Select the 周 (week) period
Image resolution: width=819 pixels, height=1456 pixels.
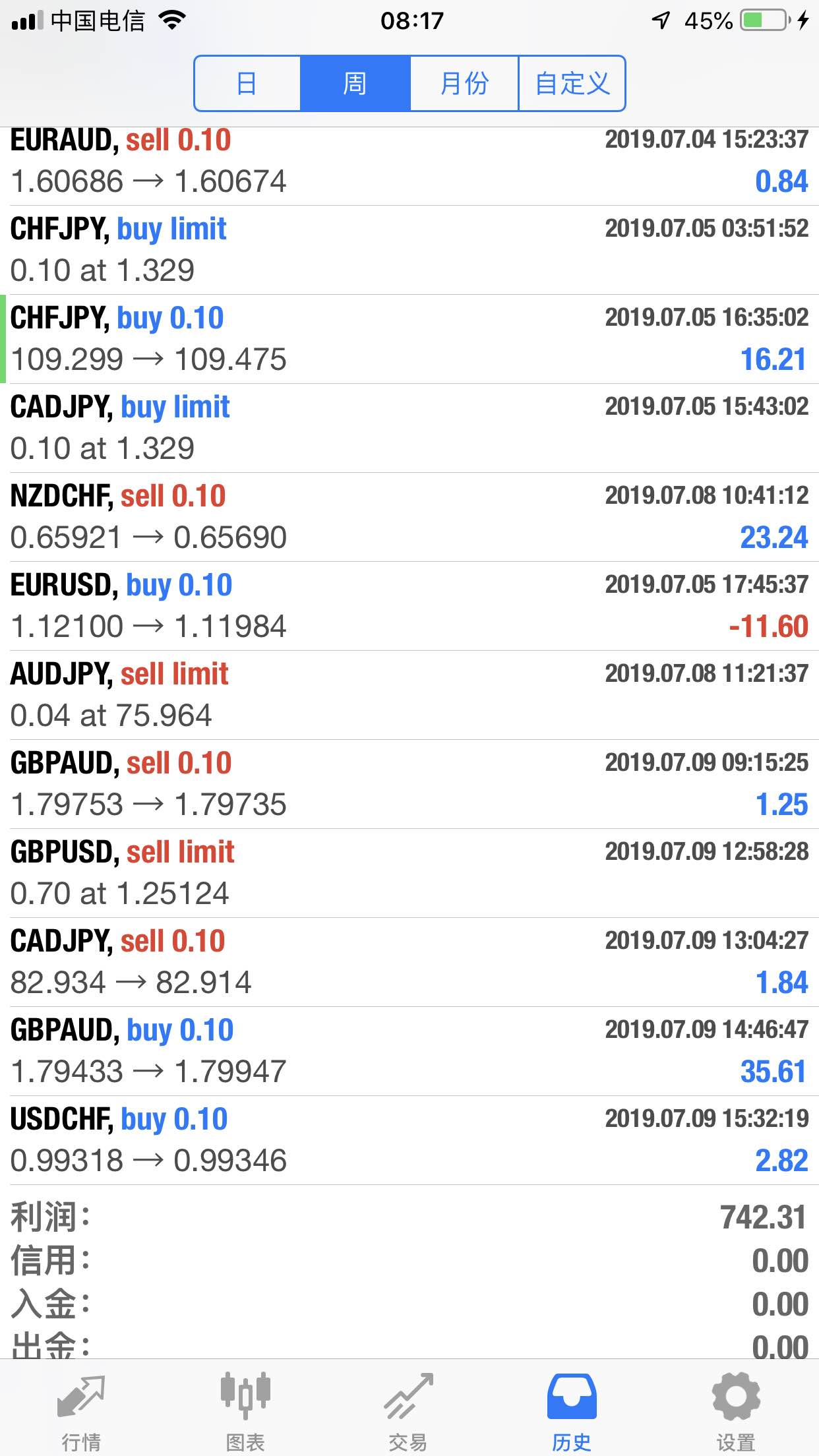click(355, 84)
